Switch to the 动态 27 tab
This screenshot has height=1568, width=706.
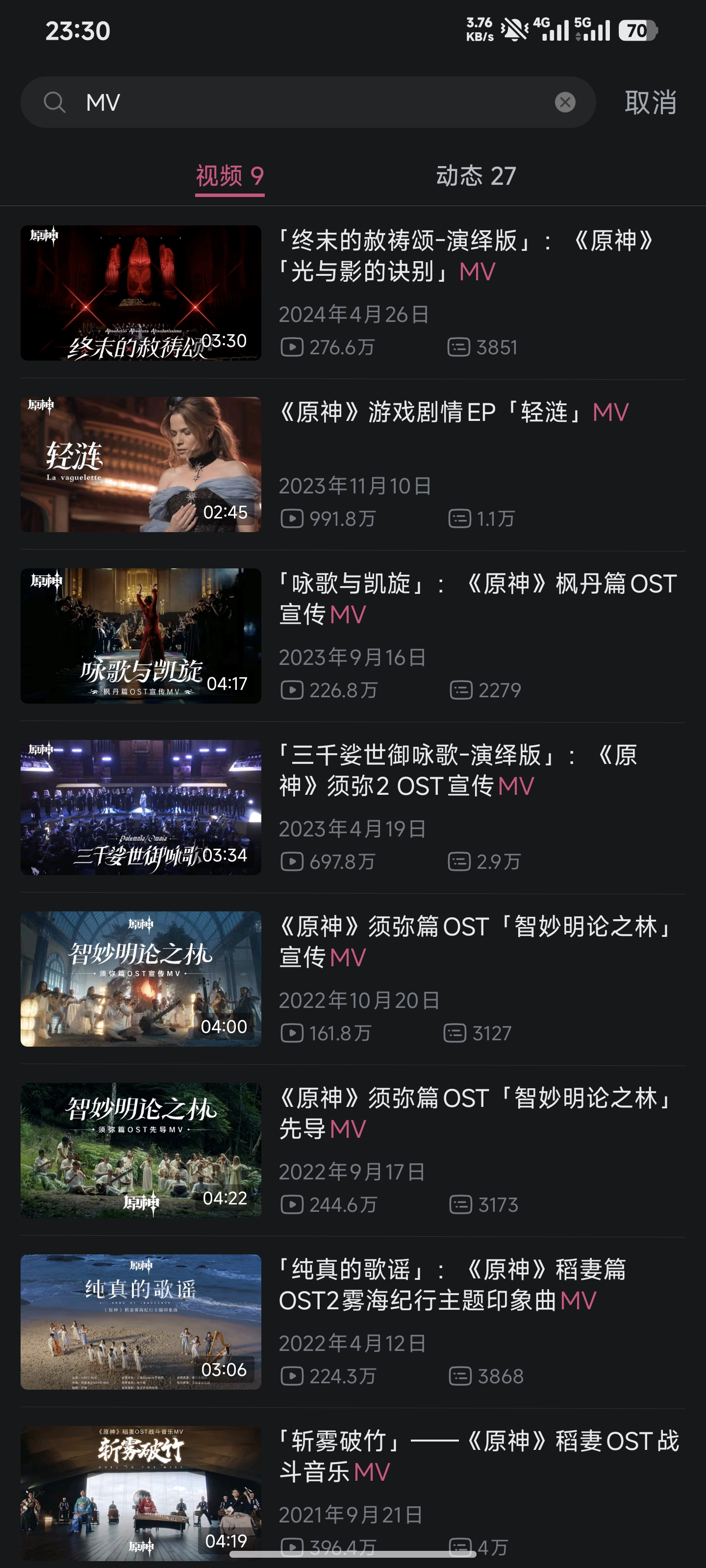(476, 176)
